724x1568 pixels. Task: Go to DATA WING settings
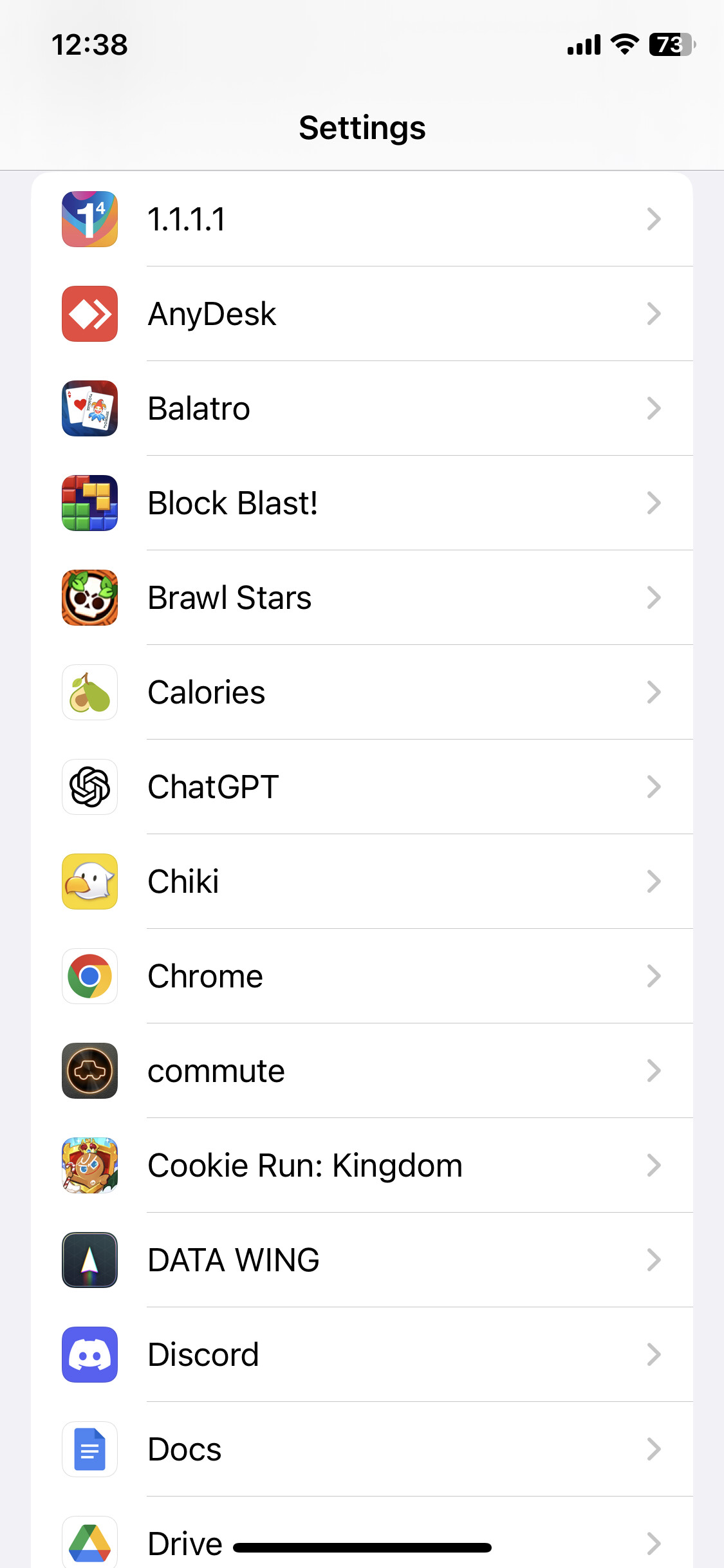click(362, 1260)
